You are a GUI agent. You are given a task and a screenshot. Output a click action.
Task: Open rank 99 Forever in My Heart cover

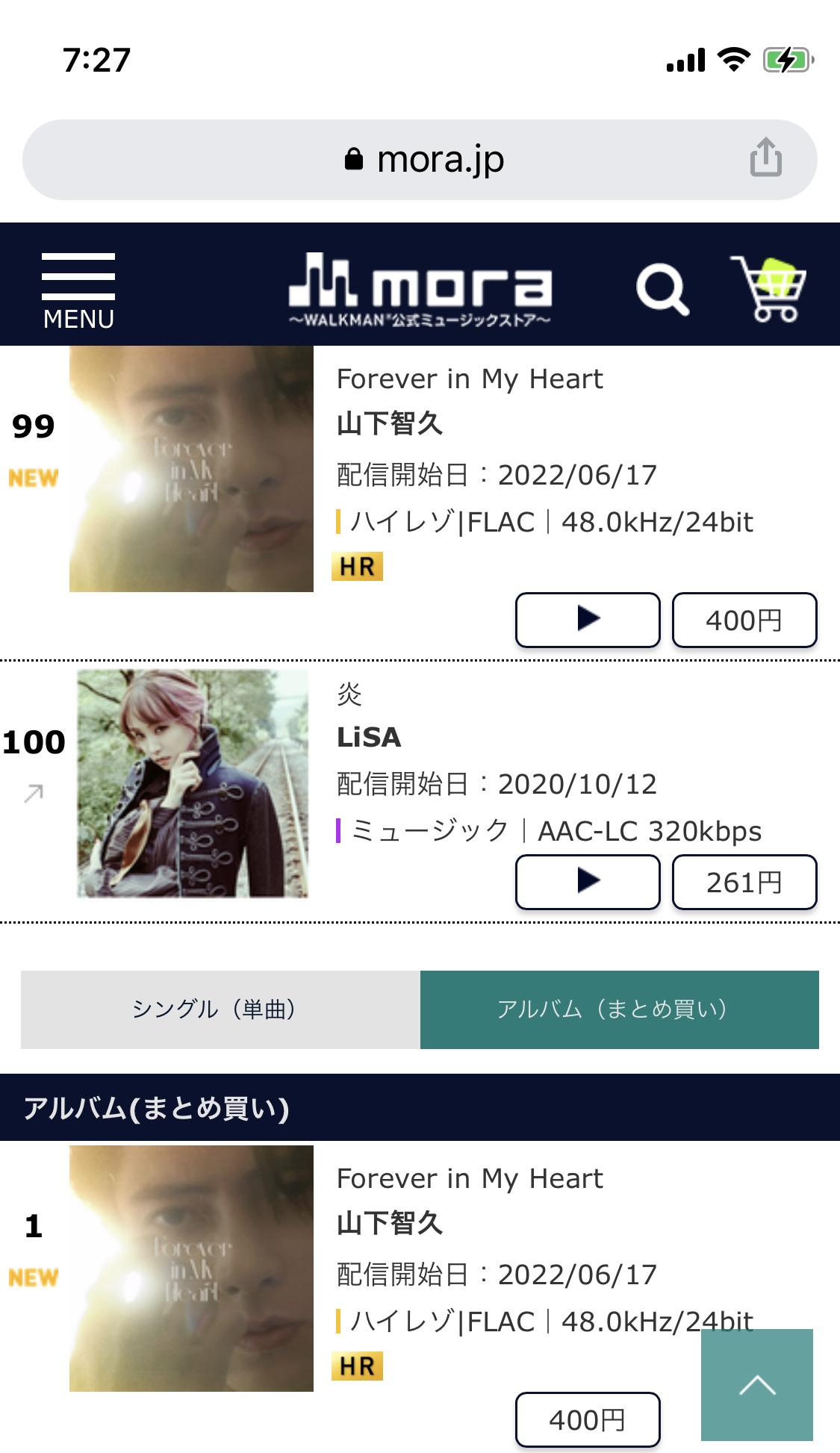point(191,469)
